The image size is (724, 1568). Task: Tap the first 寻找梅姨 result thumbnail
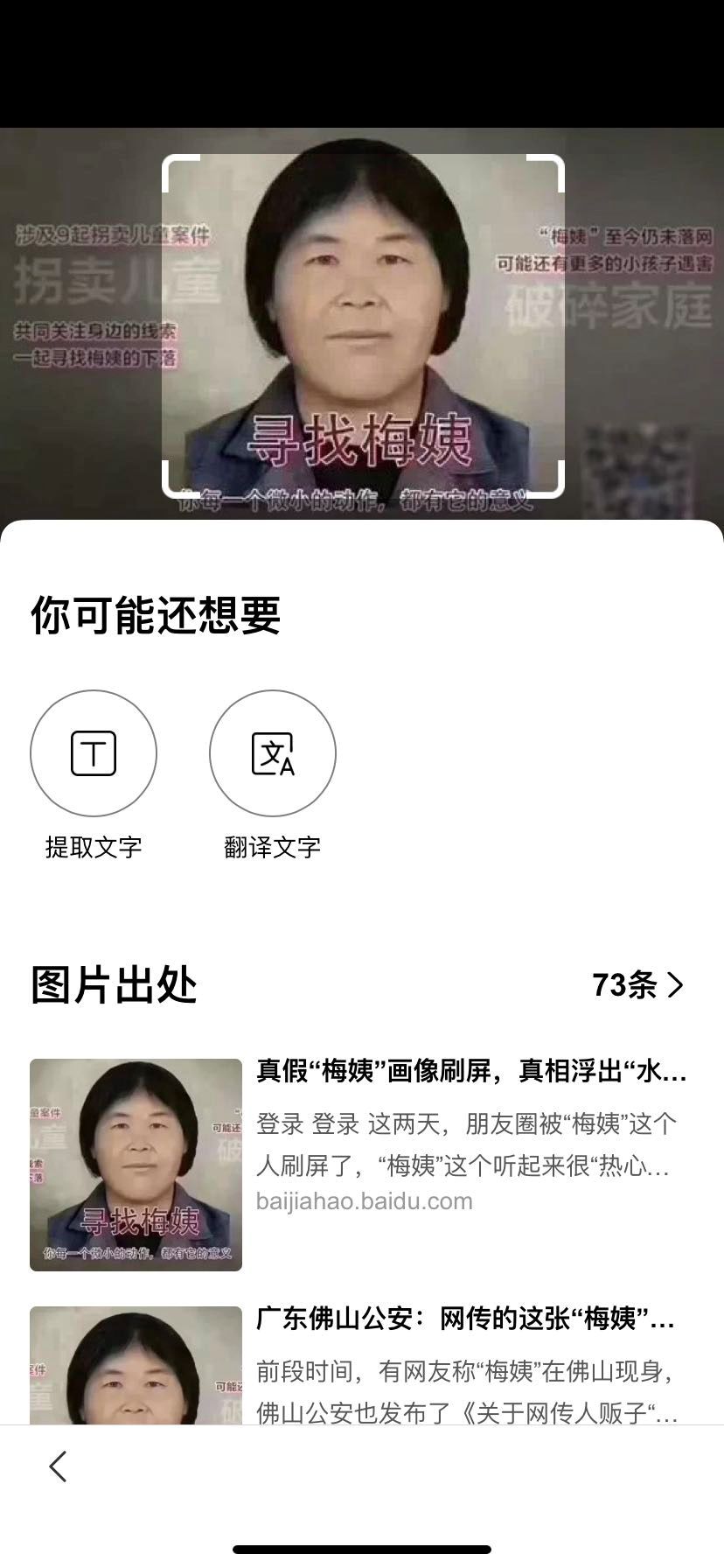[136, 1162]
